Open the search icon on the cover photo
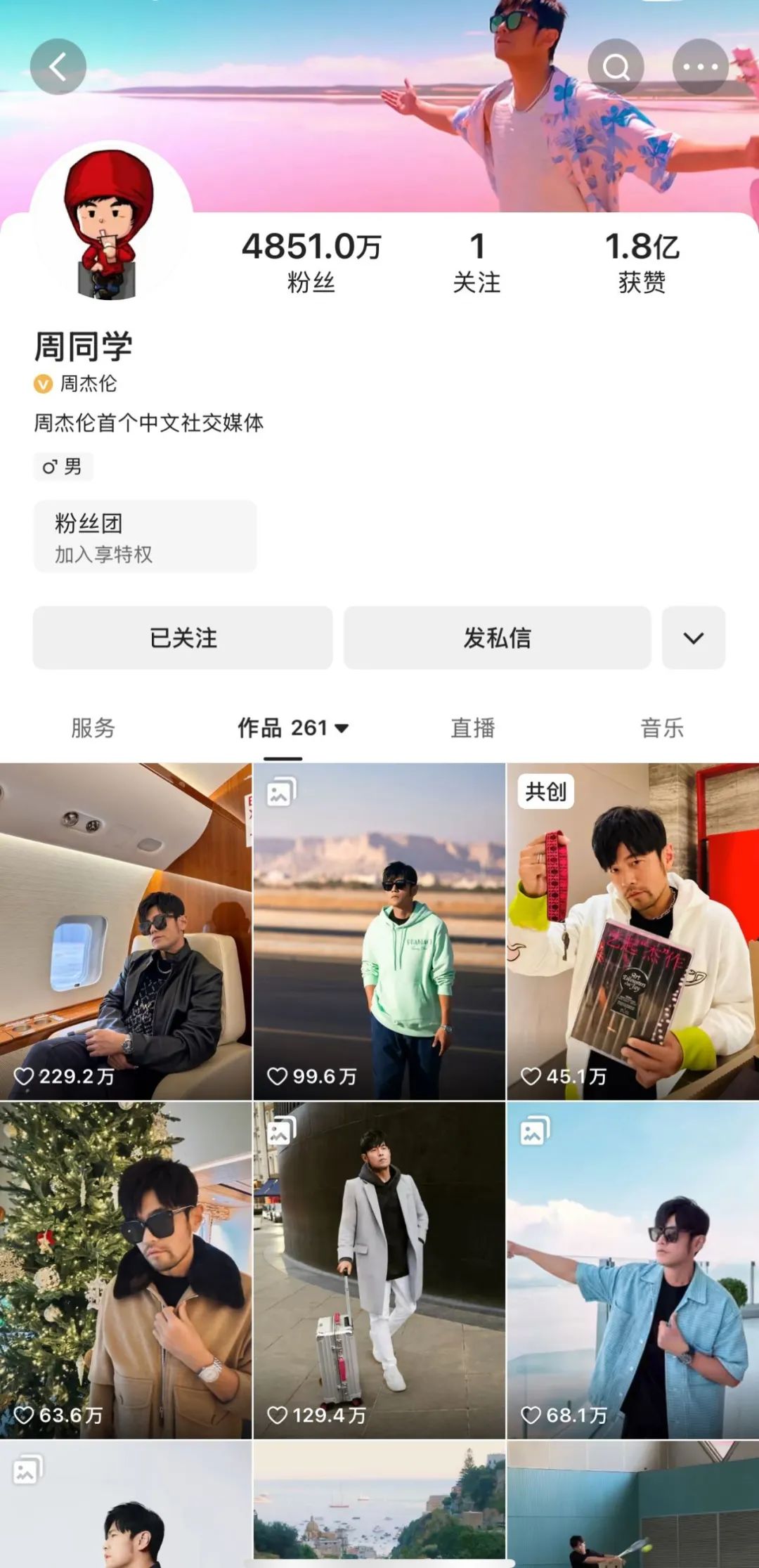Image resolution: width=759 pixels, height=1568 pixels. tap(617, 65)
